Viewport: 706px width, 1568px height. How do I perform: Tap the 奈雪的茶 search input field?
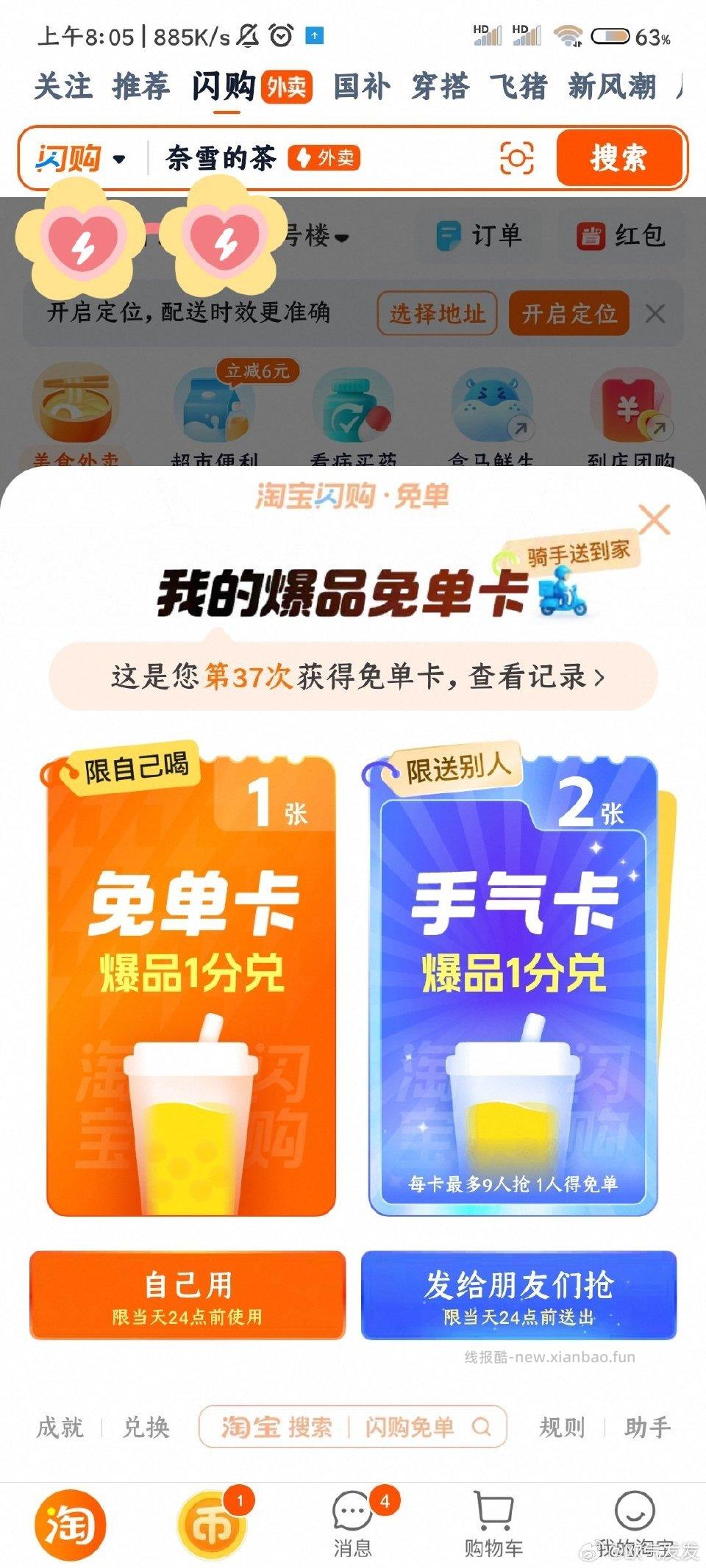[221, 157]
